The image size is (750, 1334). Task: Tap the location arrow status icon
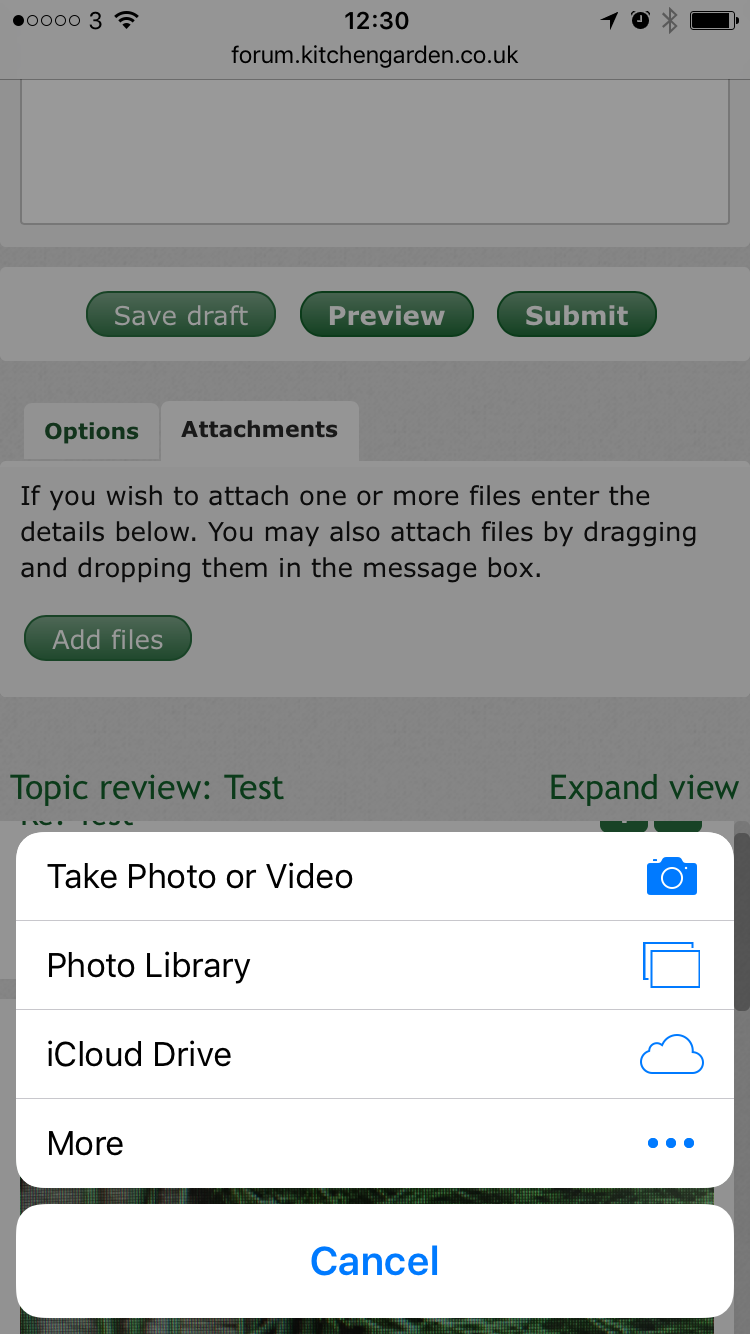coord(608,18)
